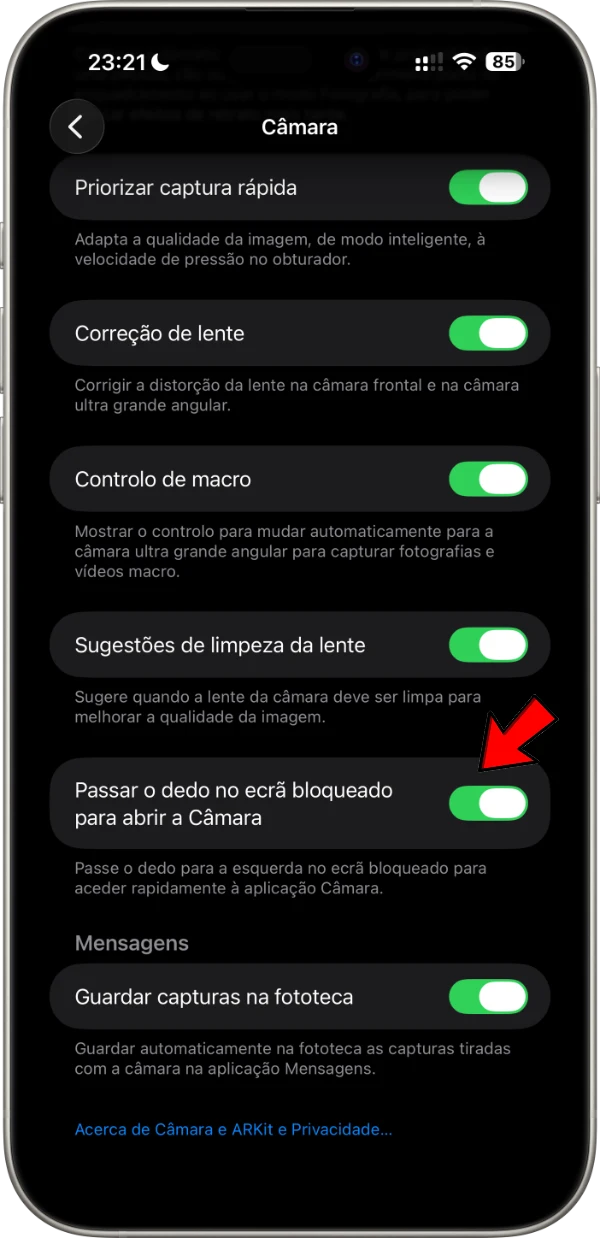The width and height of the screenshot is (600, 1238).
Task: Disable Passar o dedo no ecrã bloqueado
Action: (x=488, y=803)
